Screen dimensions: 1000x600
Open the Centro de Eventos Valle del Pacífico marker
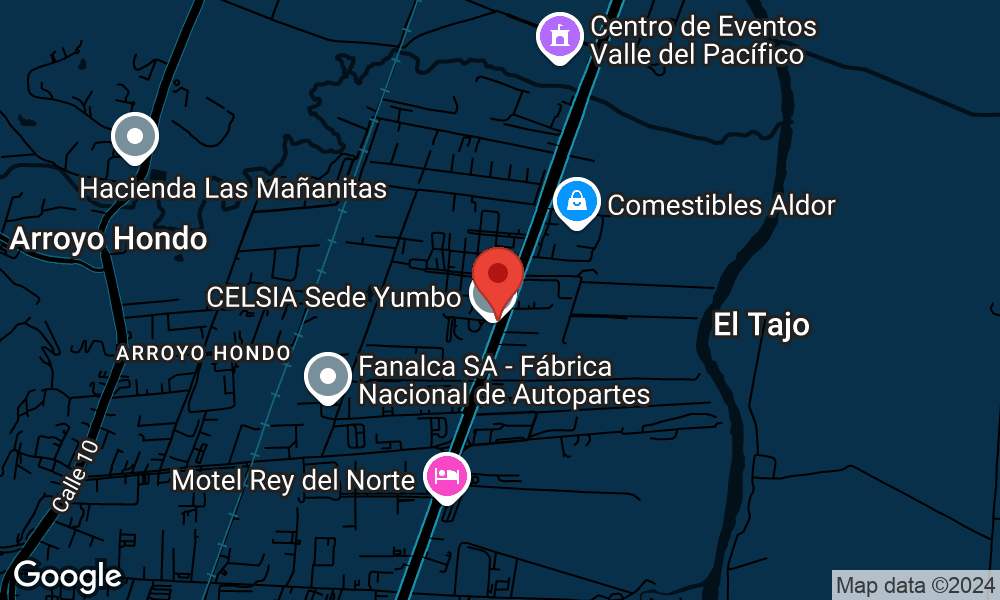(x=560, y=37)
